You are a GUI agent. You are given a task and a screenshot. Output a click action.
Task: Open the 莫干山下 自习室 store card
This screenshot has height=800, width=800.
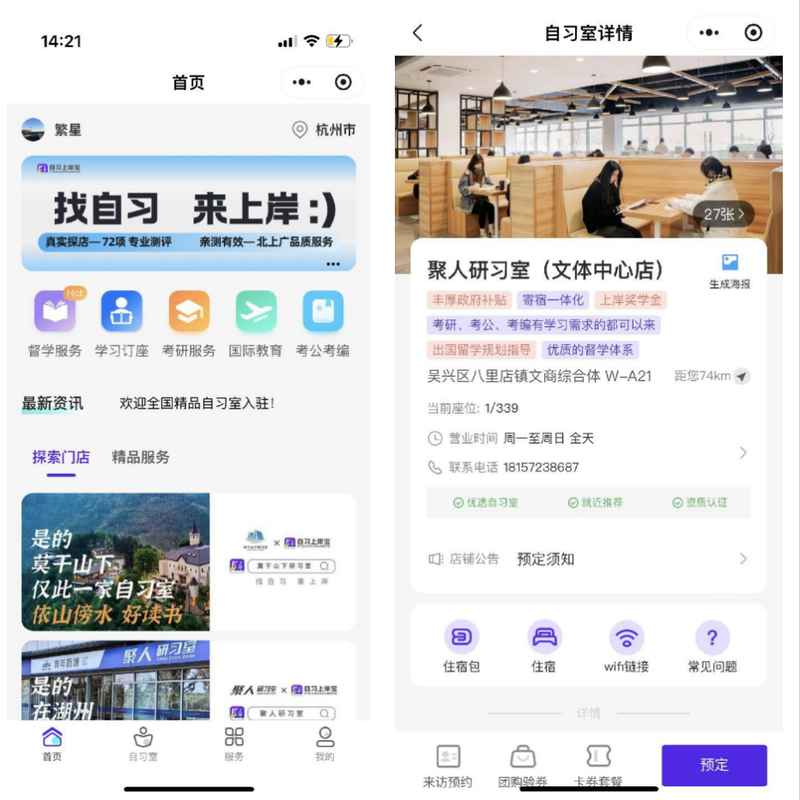(188, 561)
